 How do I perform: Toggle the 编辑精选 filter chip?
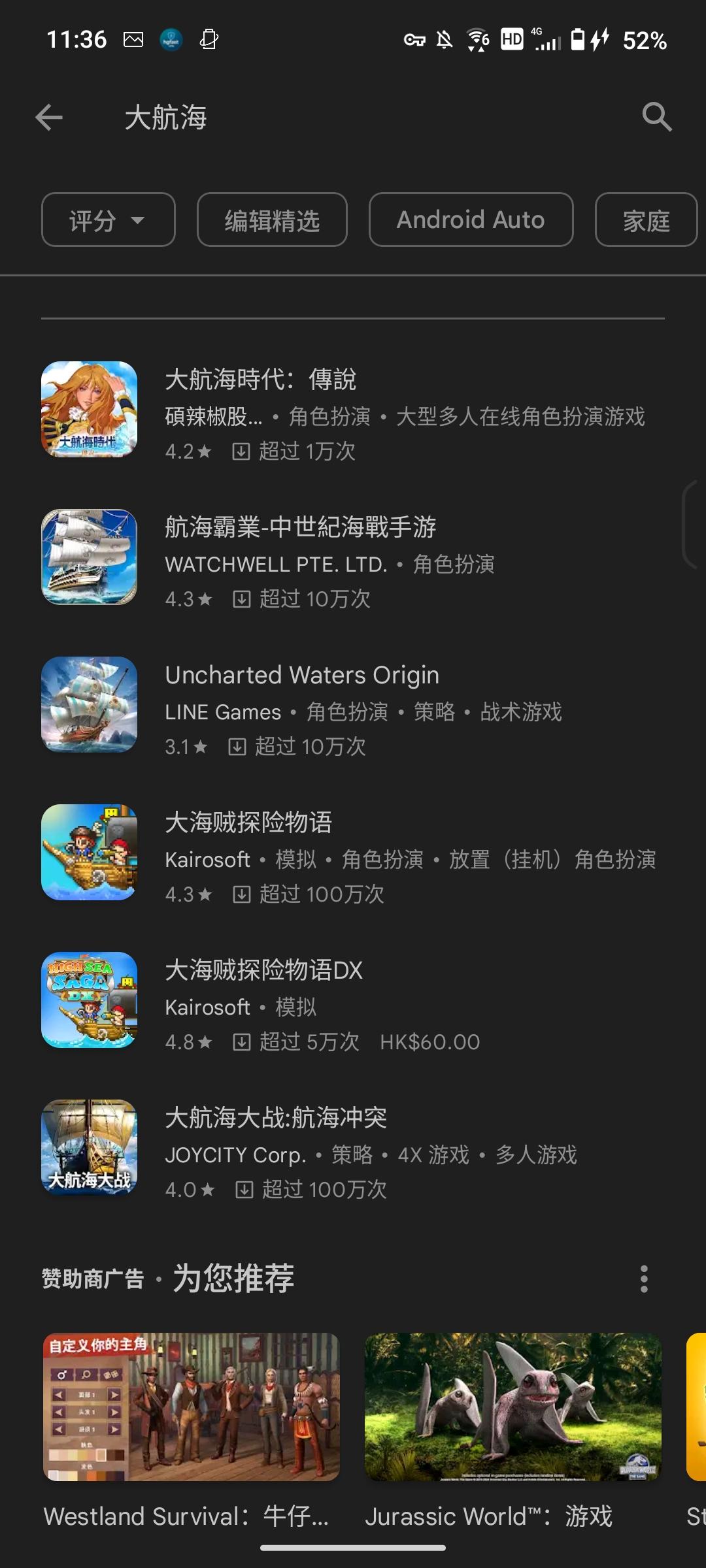pos(271,220)
